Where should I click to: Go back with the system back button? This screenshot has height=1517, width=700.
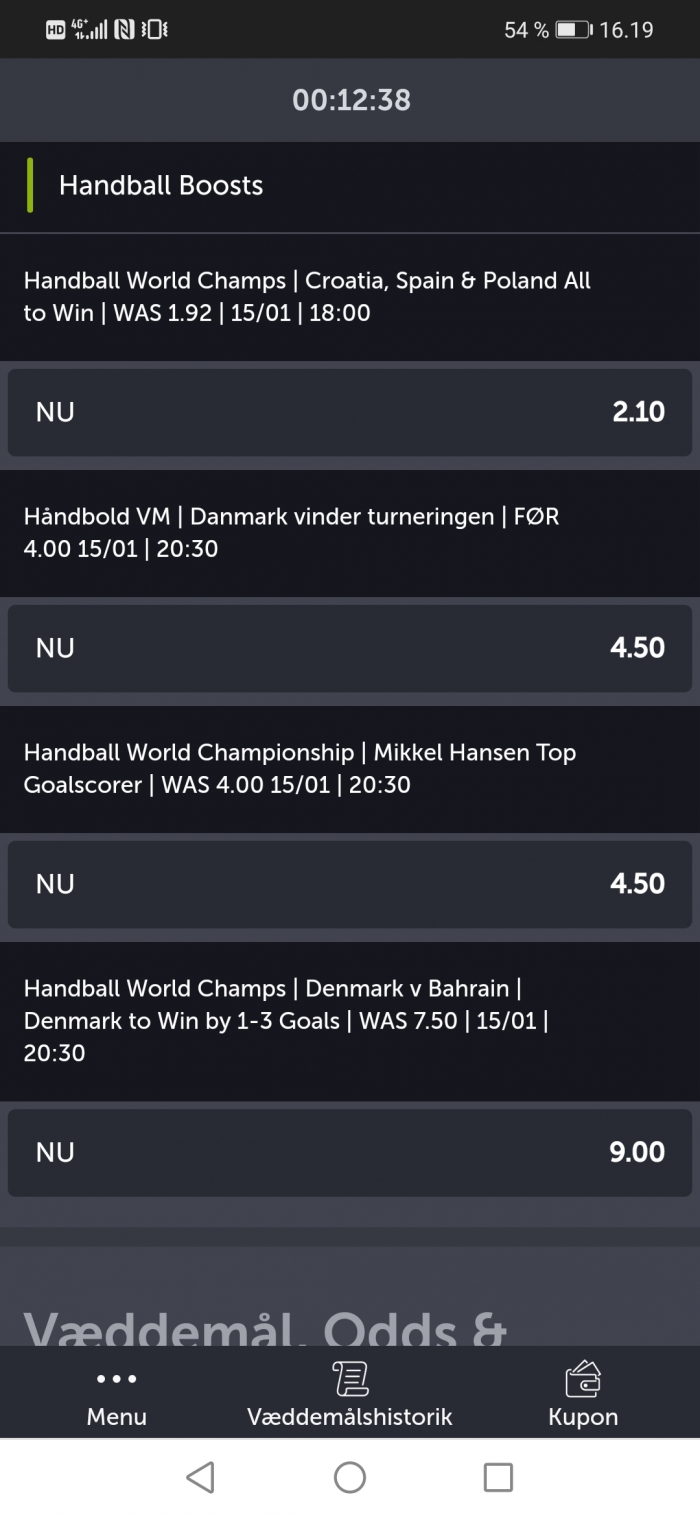[x=200, y=1477]
